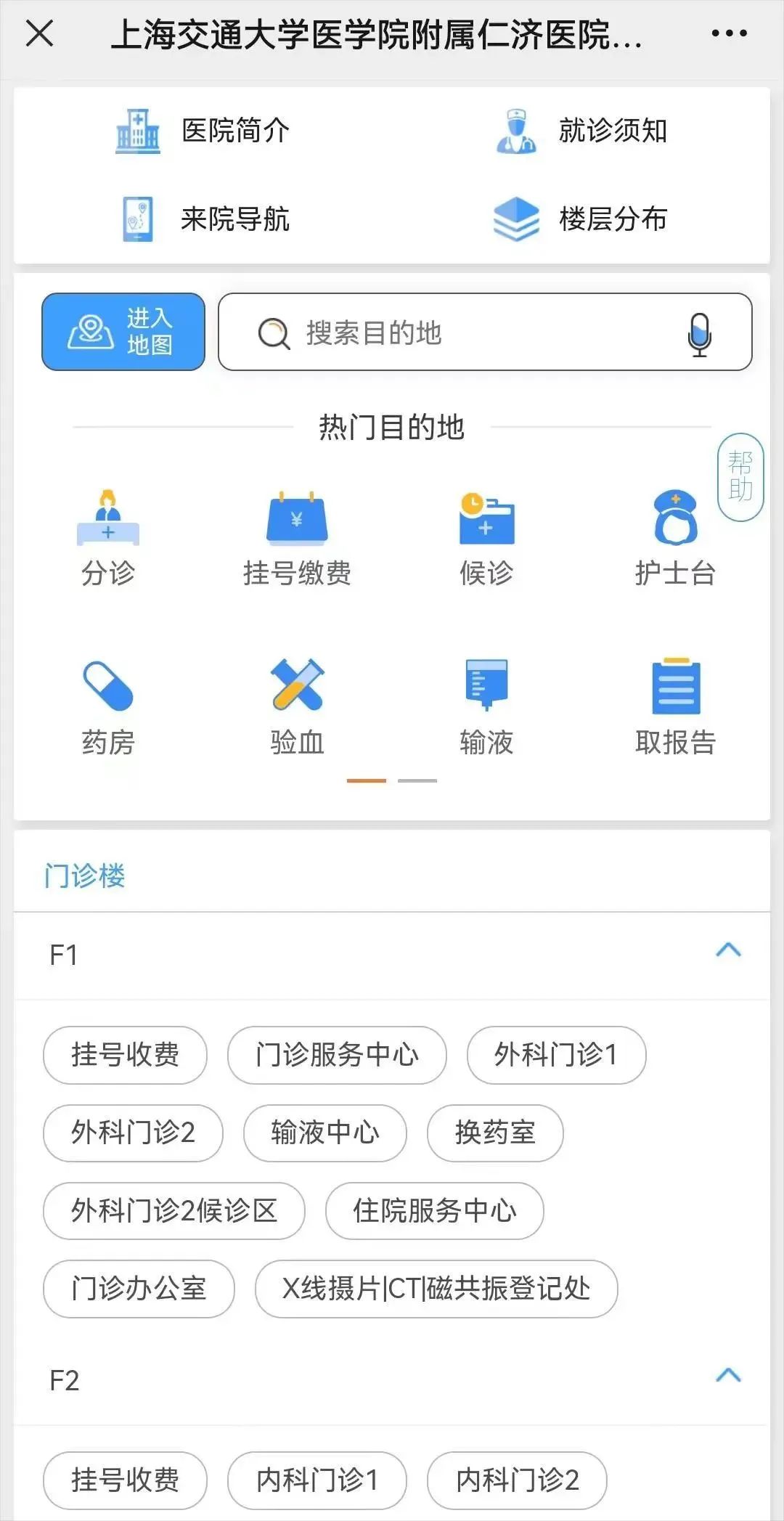Select 门诊服务中心 chip on F1
The height and width of the screenshot is (1521, 784).
(x=337, y=1055)
